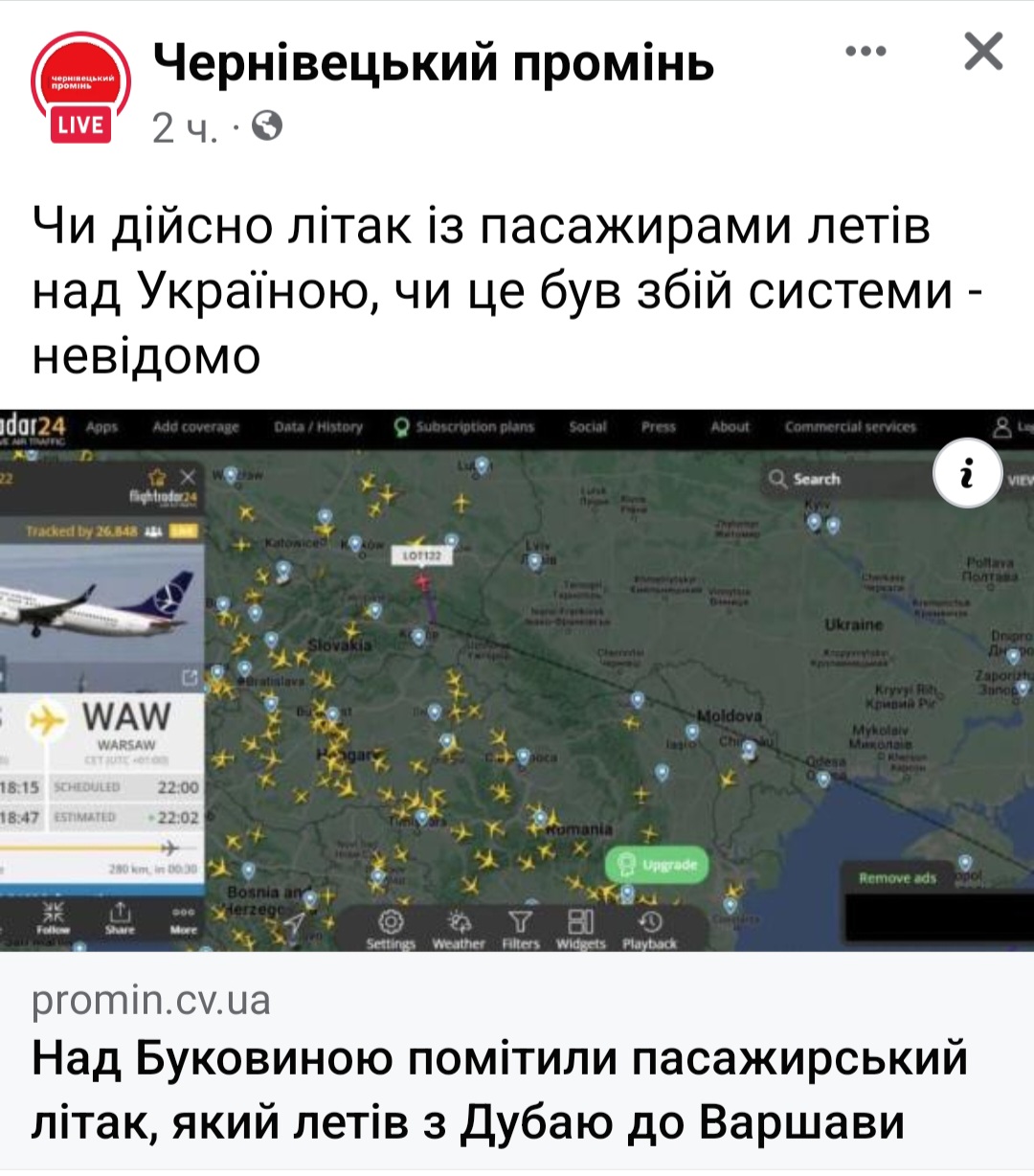Tap the link info icon on the image
1034x1176 pixels.
967,473
